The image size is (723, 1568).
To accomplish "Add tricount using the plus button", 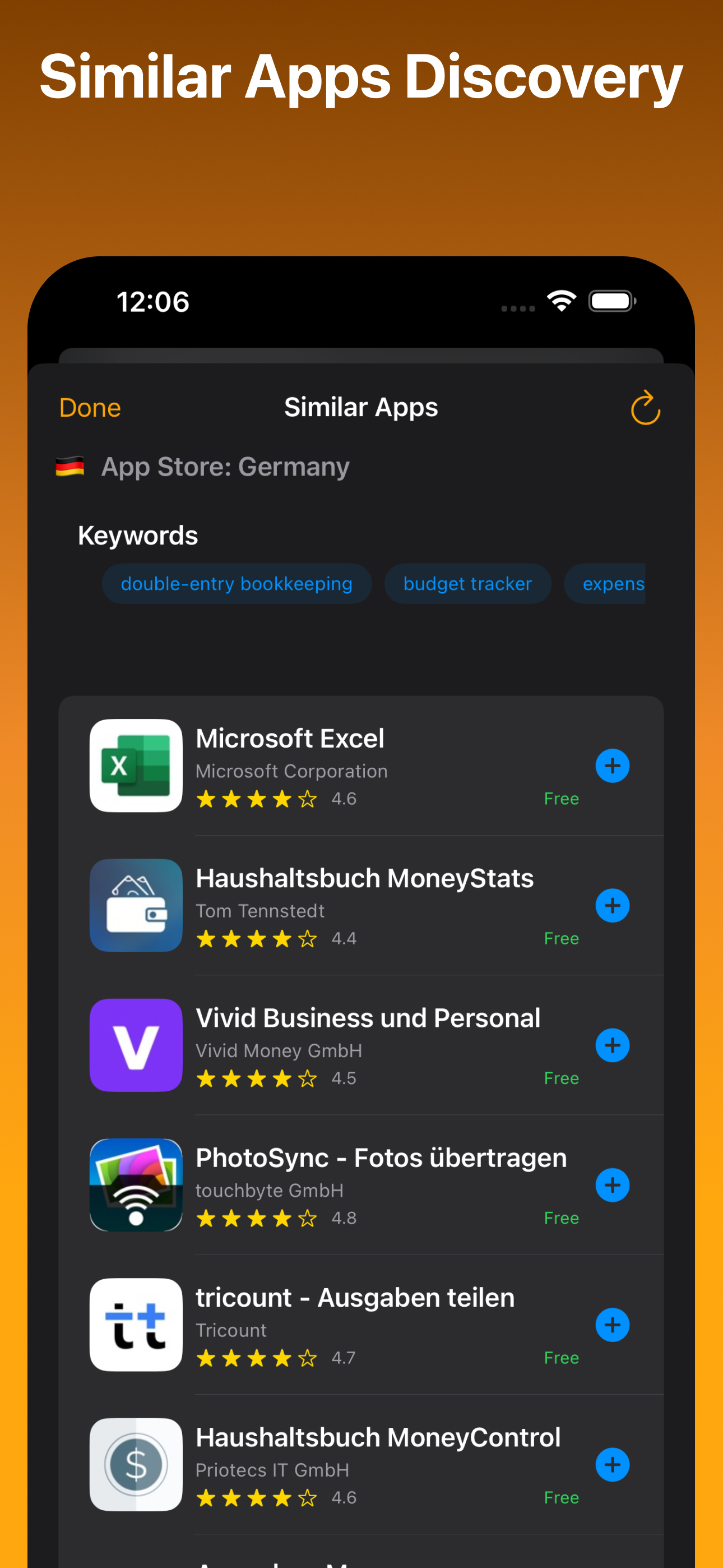I will (612, 1325).
